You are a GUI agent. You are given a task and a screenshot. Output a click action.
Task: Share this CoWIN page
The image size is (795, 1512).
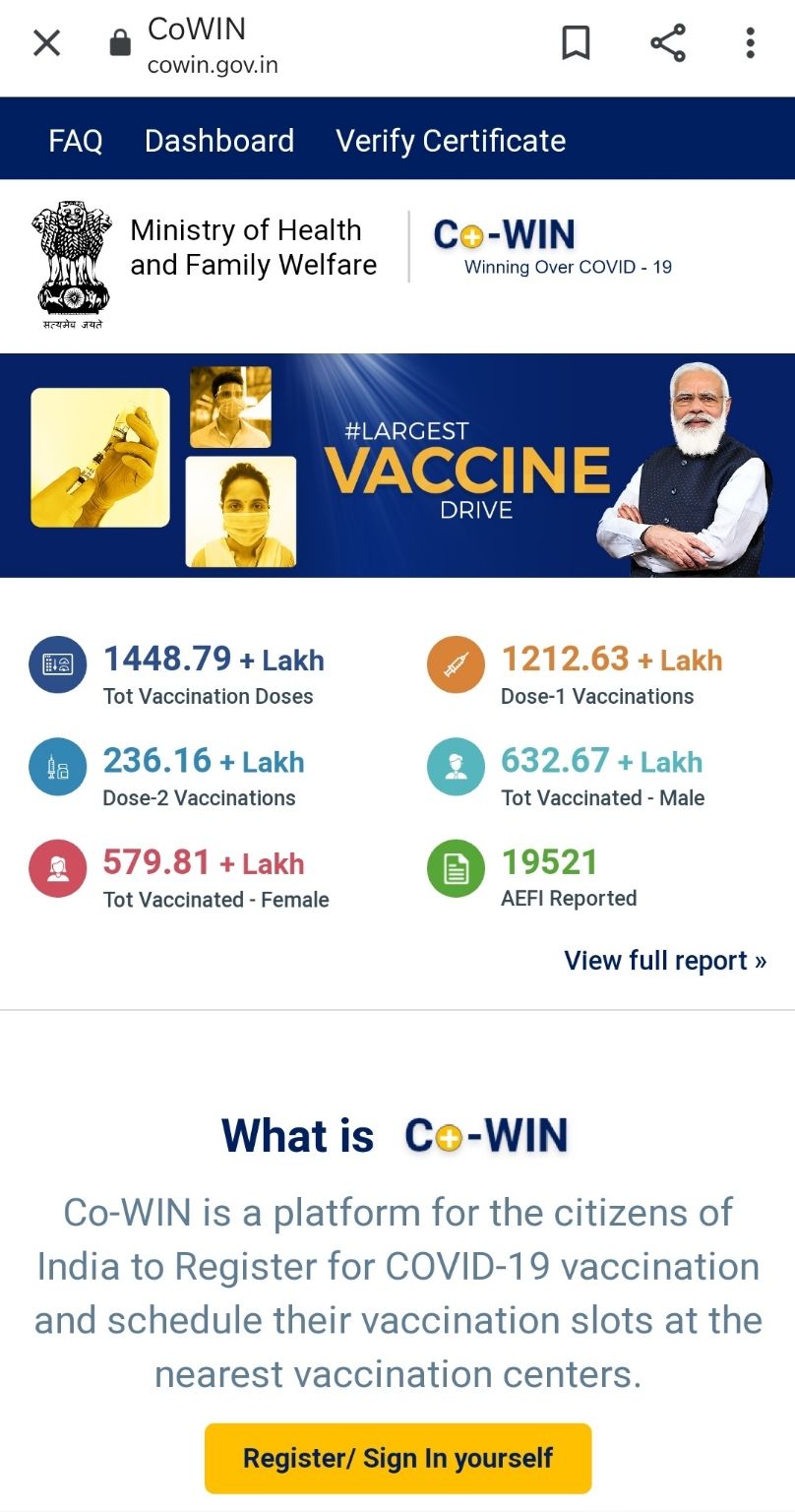(668, 43)
